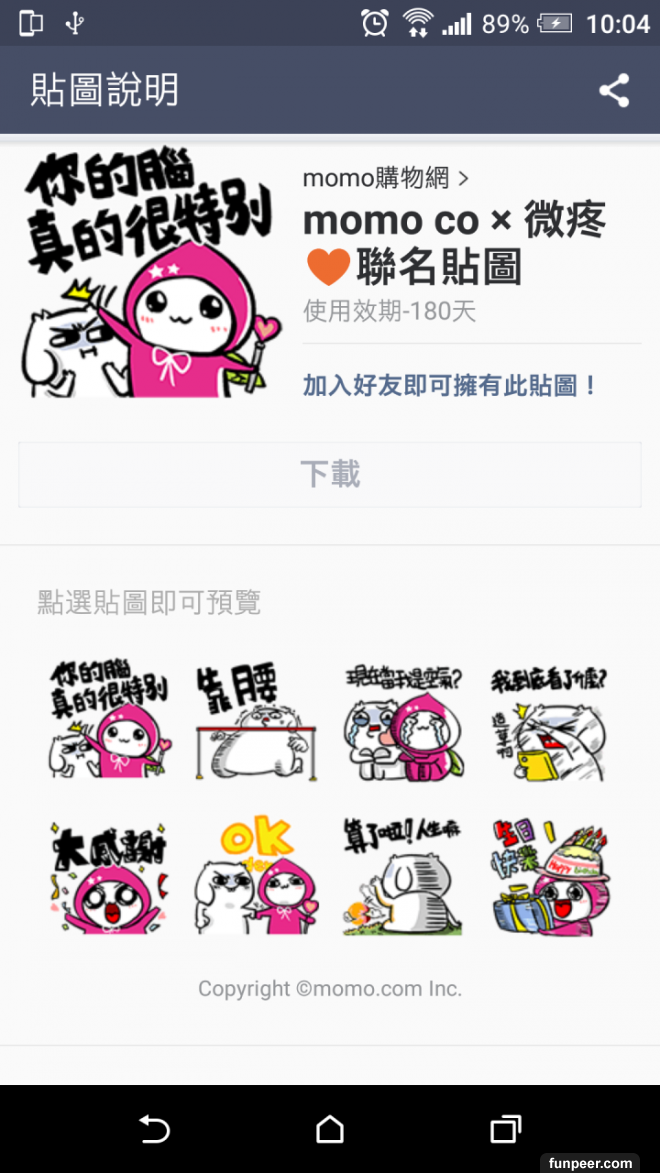Go to the home screen

(330, 1129)
